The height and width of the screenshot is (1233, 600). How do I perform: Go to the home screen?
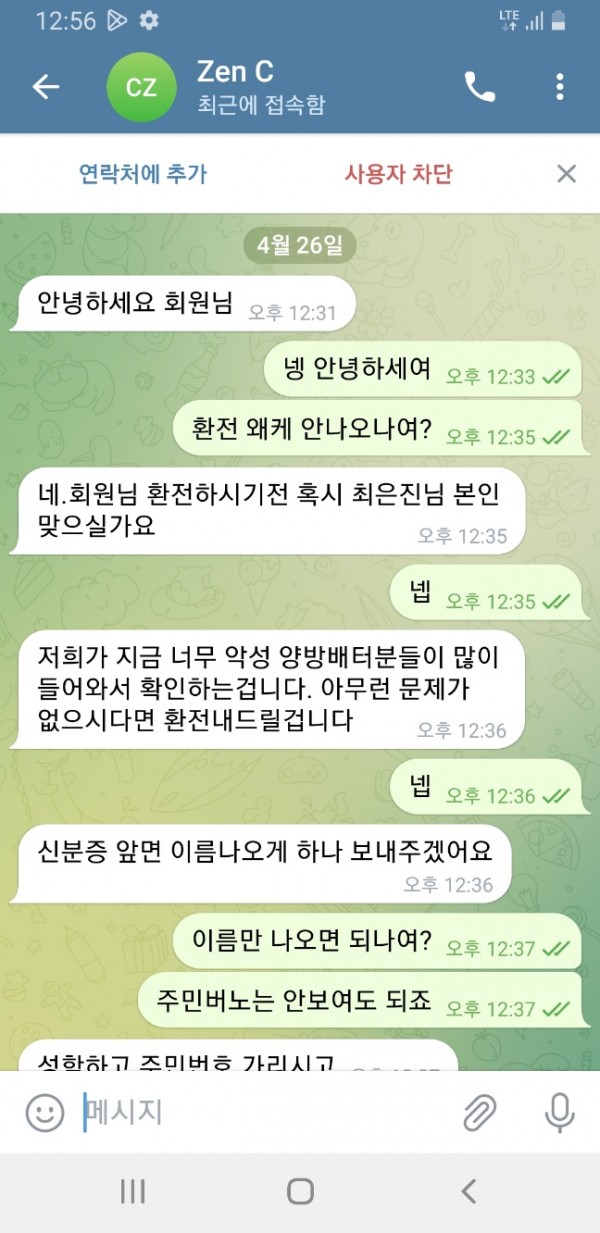pos(300,1191)
